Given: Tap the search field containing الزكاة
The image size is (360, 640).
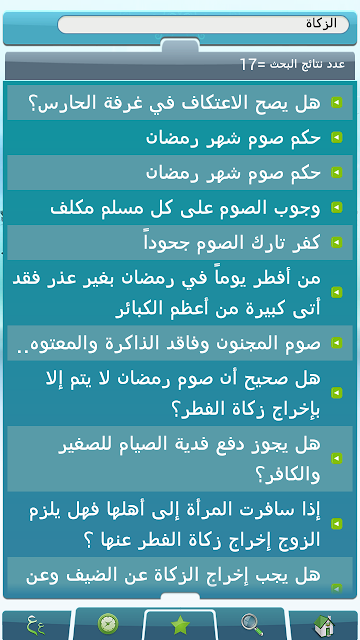Looking at the screenshot, I should pyautogui.click(x=203, y=24).
